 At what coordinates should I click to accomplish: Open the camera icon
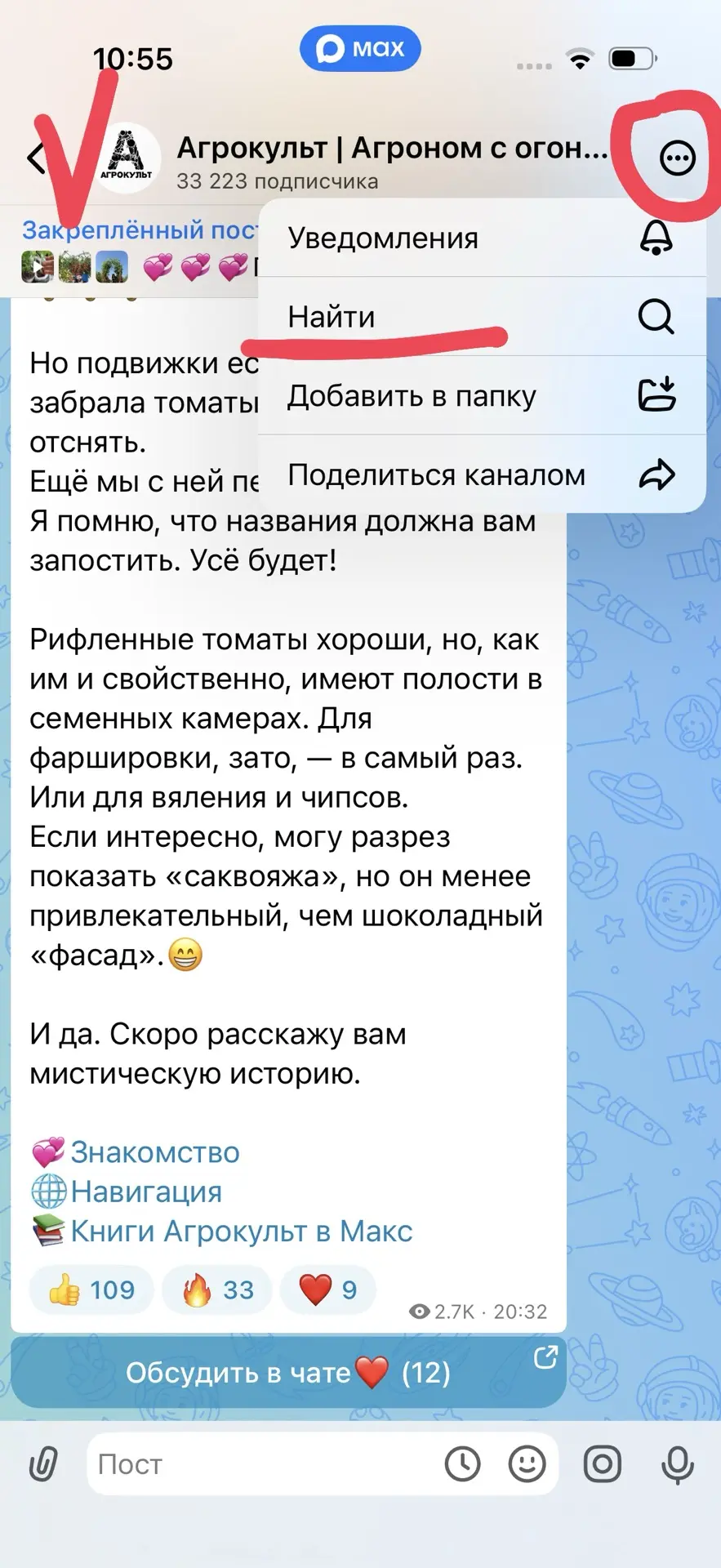603,1464
